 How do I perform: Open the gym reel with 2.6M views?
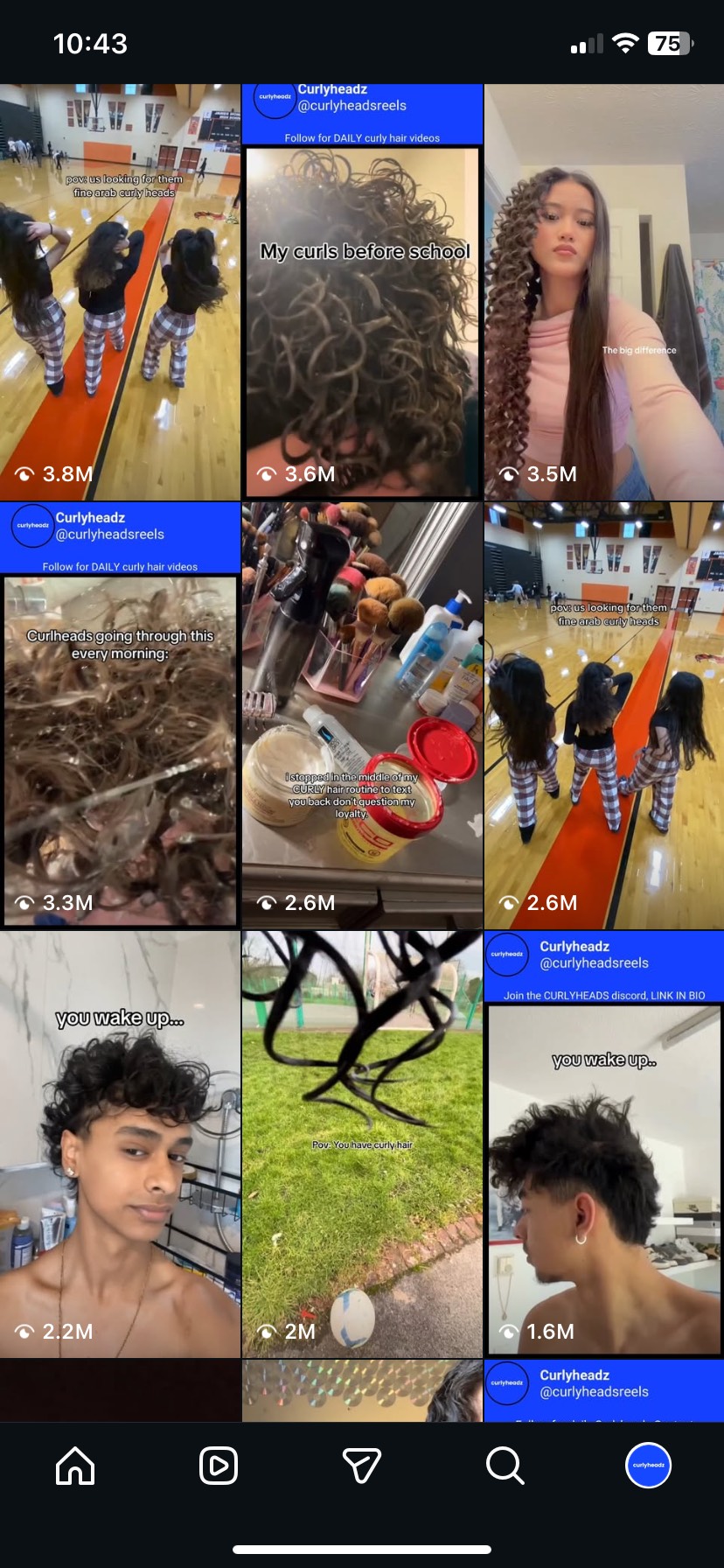pyautogui.click(x=604, y=715)
